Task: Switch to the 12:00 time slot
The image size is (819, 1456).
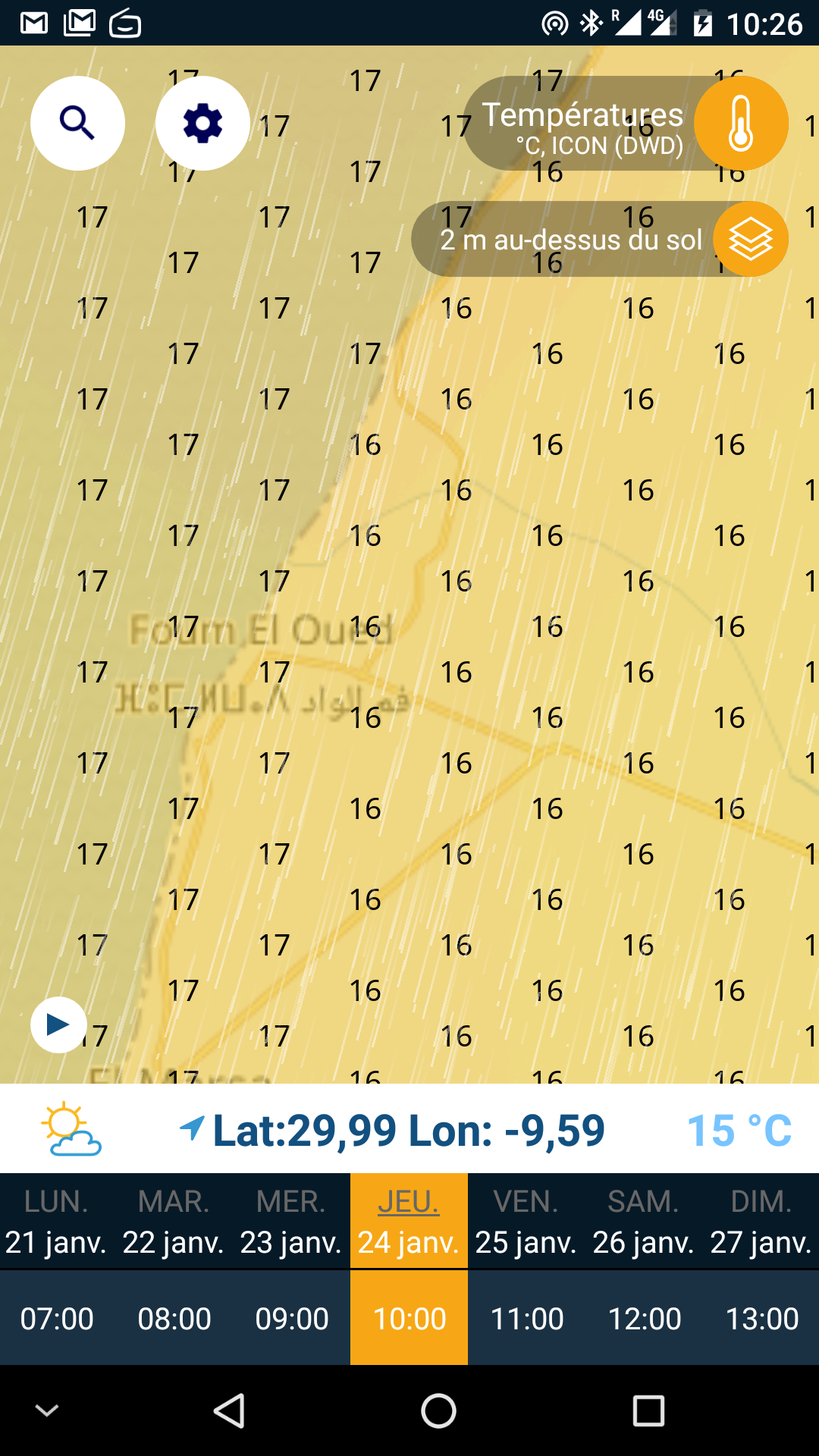Action: (x=645, y=1318)
